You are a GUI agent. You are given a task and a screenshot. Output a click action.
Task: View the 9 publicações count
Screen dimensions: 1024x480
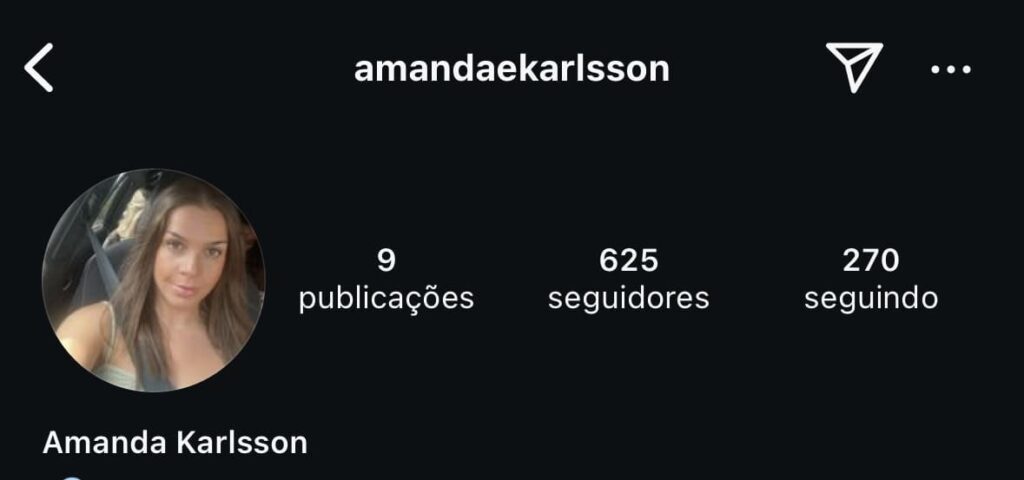click(386, 279)
